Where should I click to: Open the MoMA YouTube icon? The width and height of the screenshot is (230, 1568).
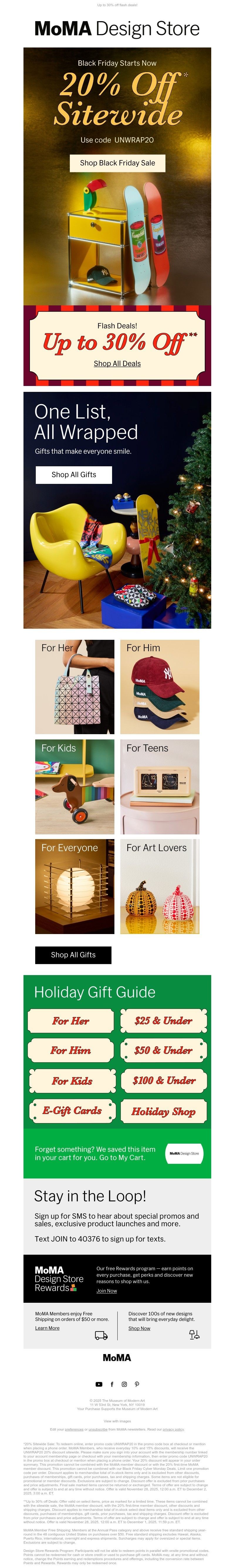[x=99, y=1384]
